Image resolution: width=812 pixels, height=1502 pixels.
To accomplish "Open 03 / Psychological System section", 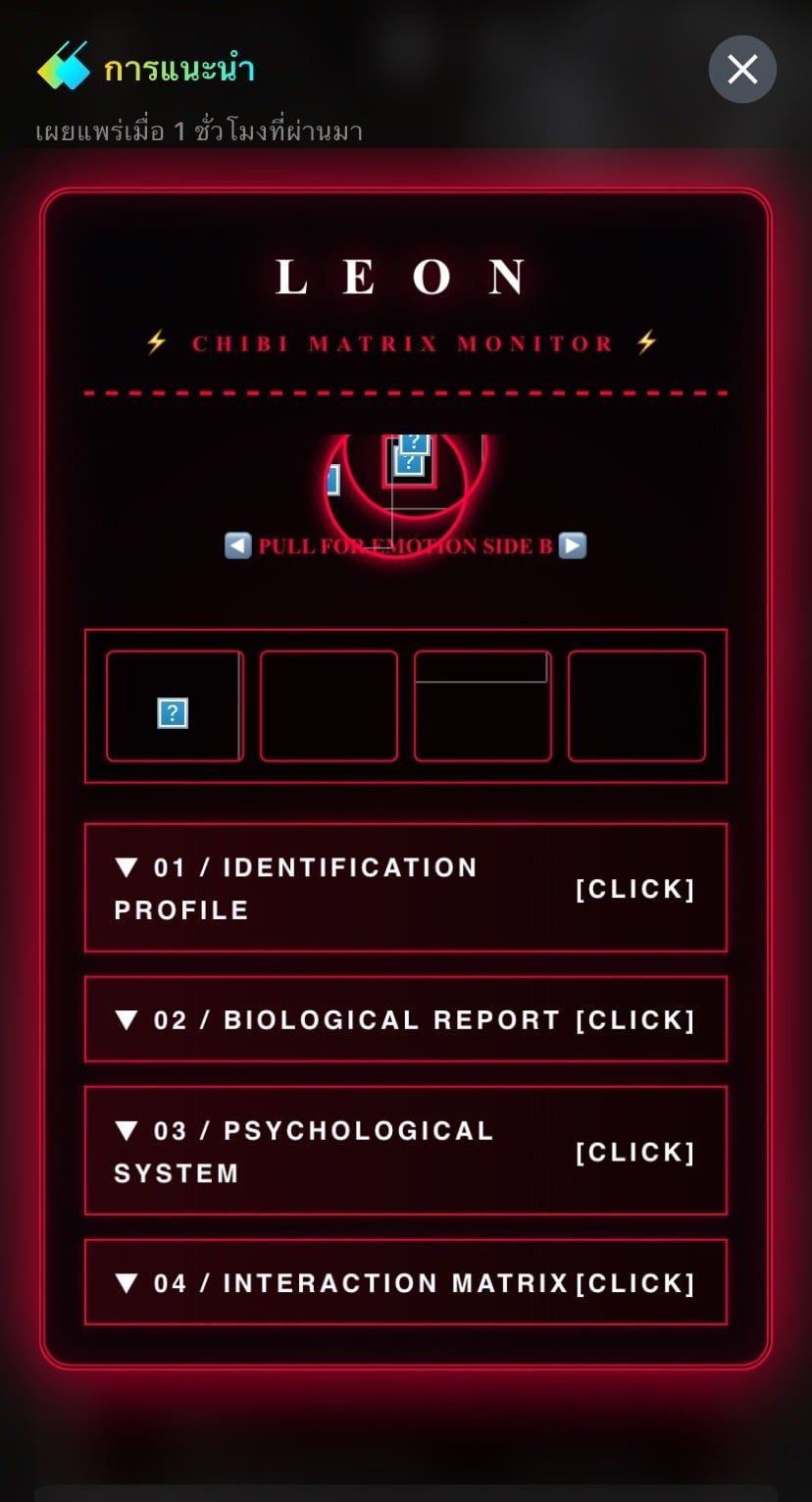I will [x=405, y=1151].
